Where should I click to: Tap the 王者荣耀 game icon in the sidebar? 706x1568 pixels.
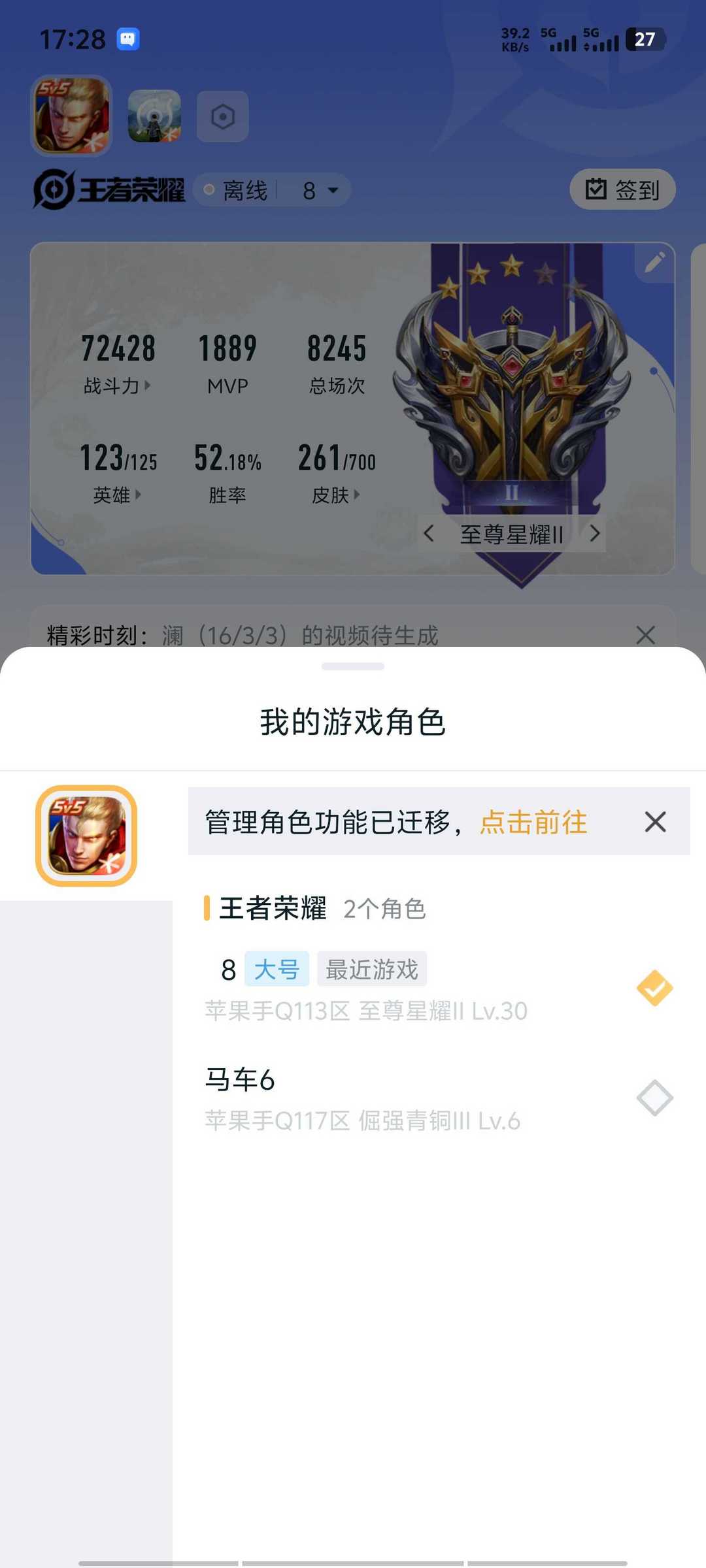(x=86, y=836)
